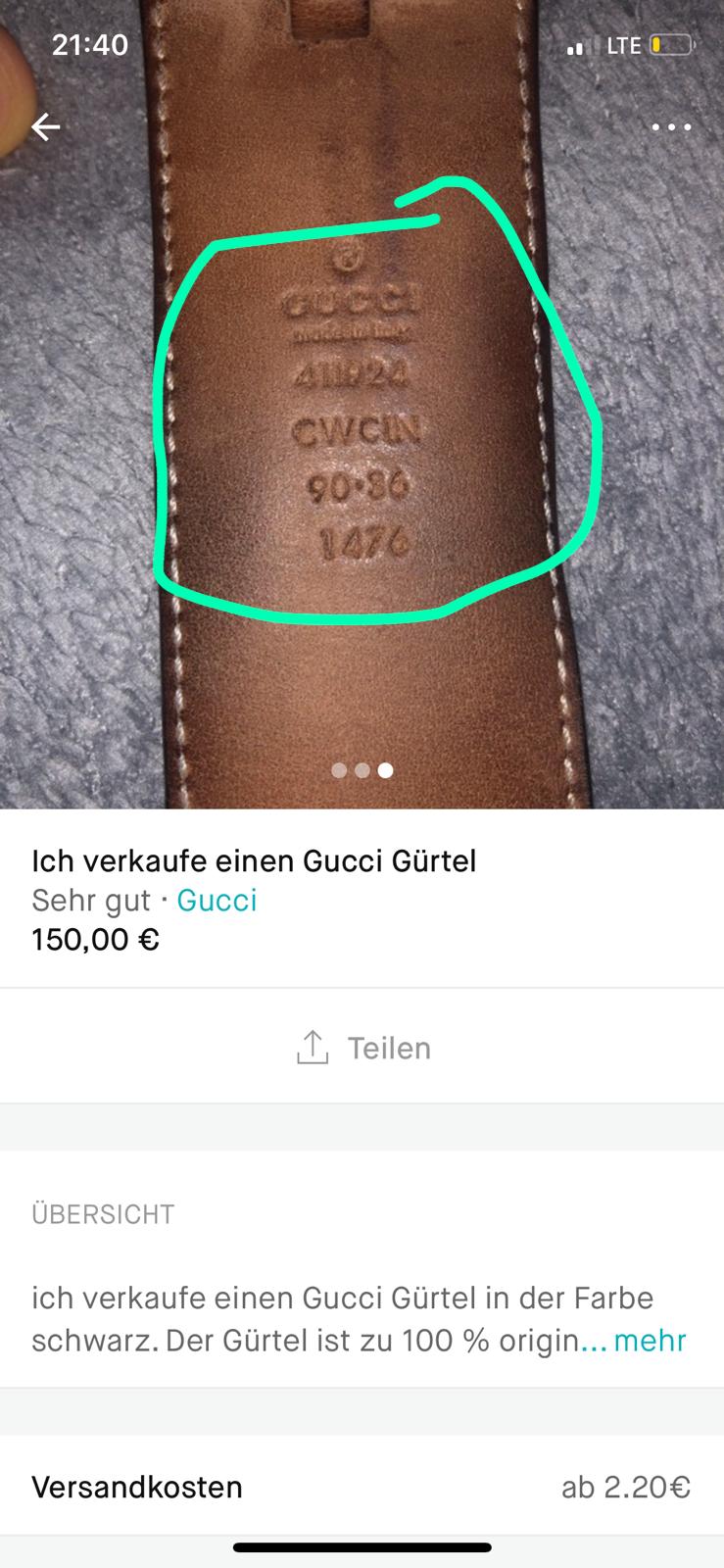Share the listing via Teilen

click(x=362, y=1048)
